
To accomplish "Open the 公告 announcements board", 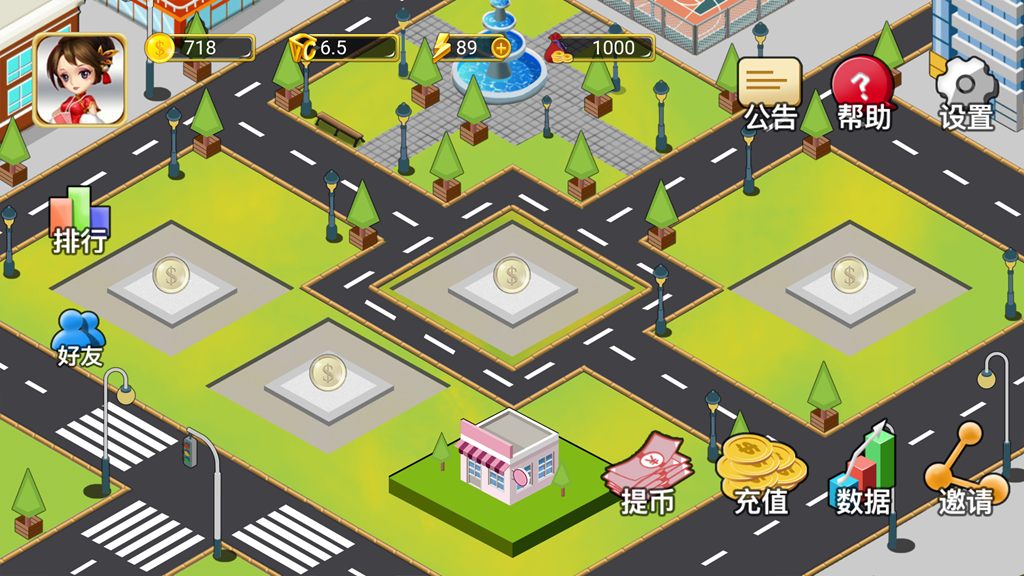I will [x=769, y=93].
